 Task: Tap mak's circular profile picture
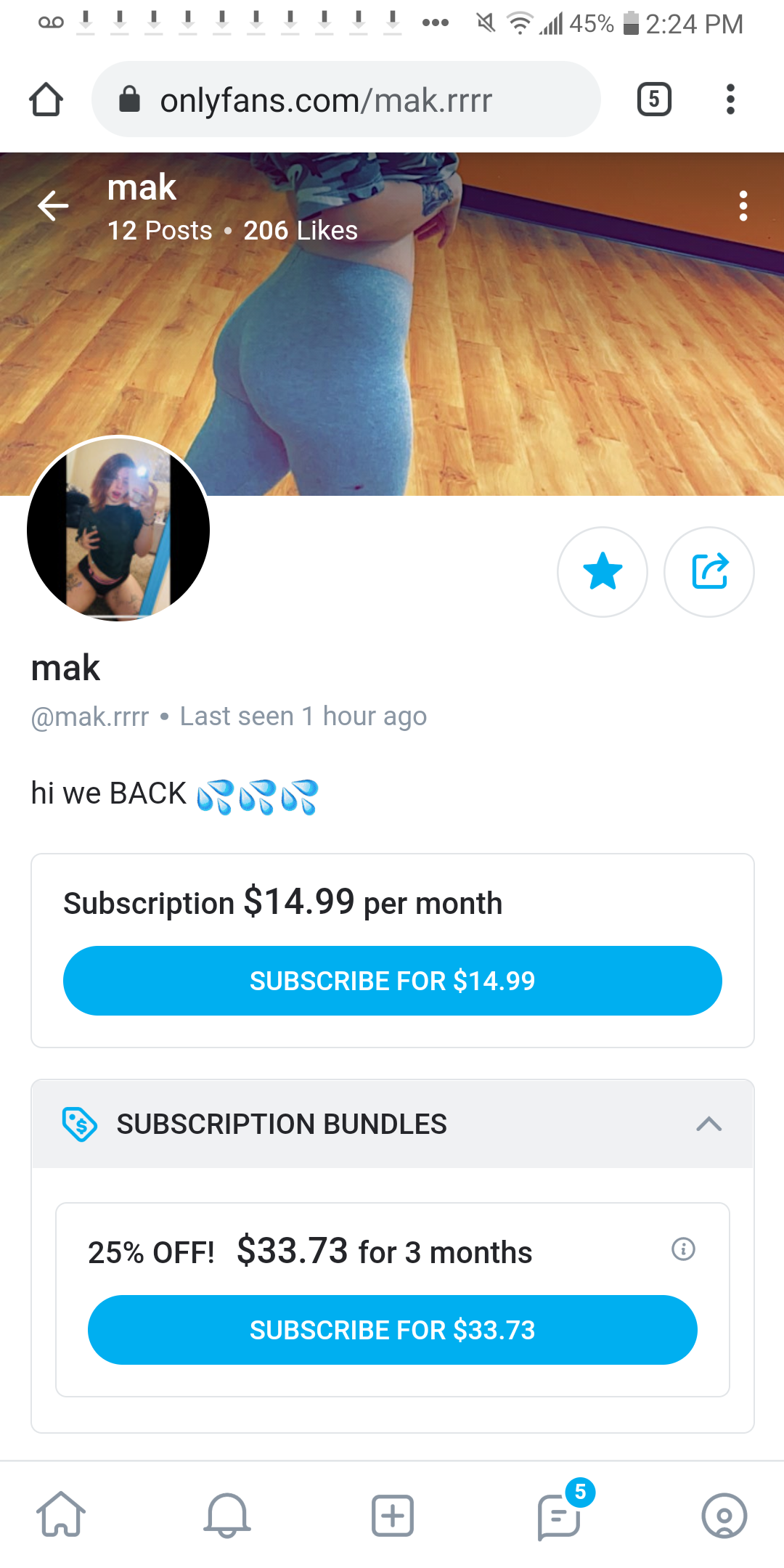point(118,529)
